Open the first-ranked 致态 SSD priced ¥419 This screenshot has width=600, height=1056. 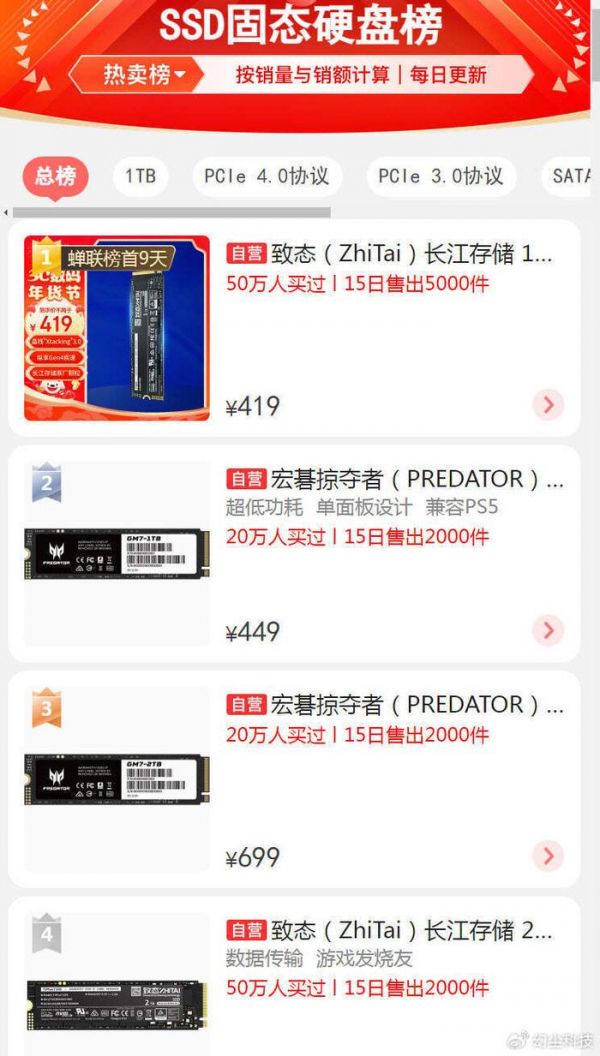390,254
